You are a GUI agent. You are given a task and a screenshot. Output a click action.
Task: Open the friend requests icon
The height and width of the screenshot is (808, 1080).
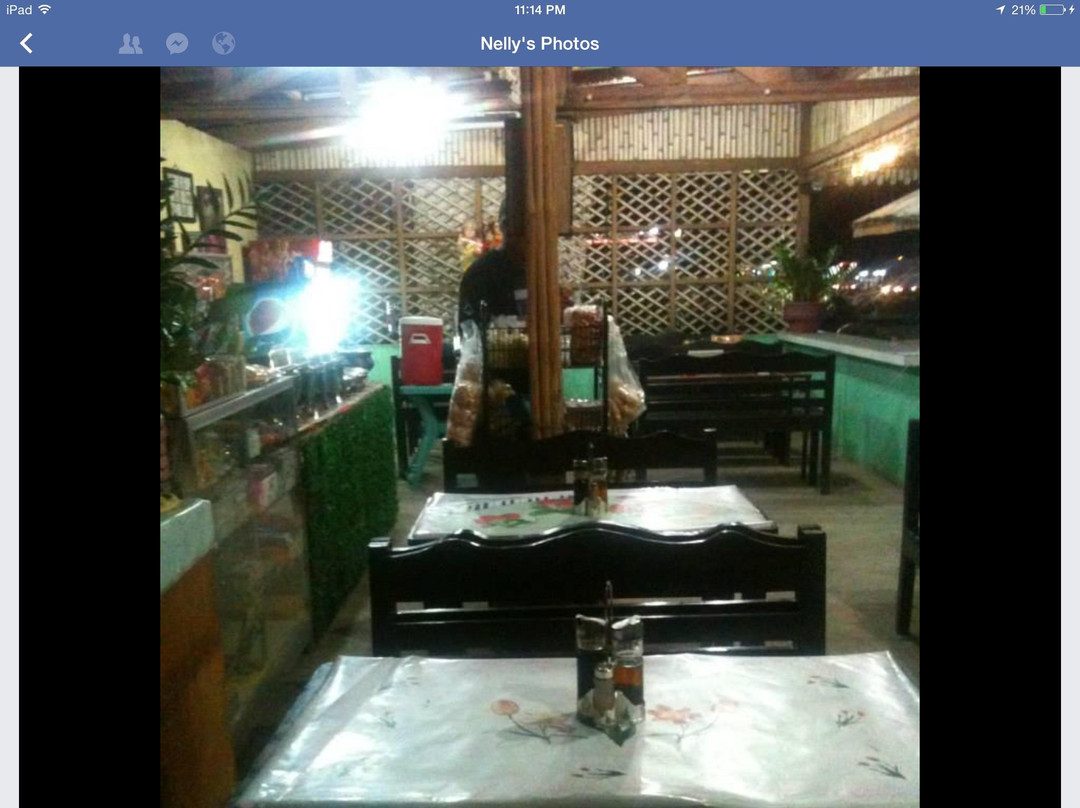(130, 44)
